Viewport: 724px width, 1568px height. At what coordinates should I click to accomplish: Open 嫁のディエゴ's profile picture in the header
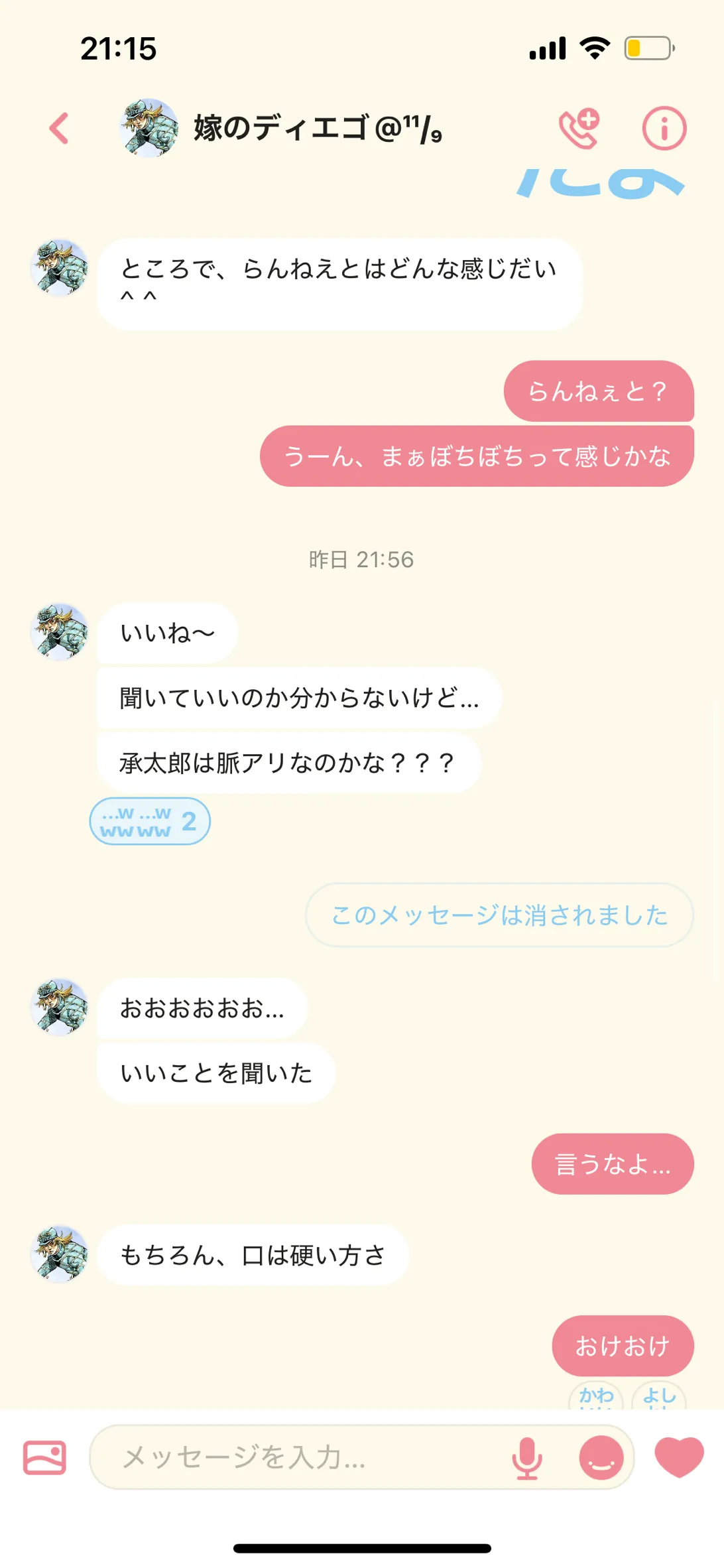click(x=149, y=128)
